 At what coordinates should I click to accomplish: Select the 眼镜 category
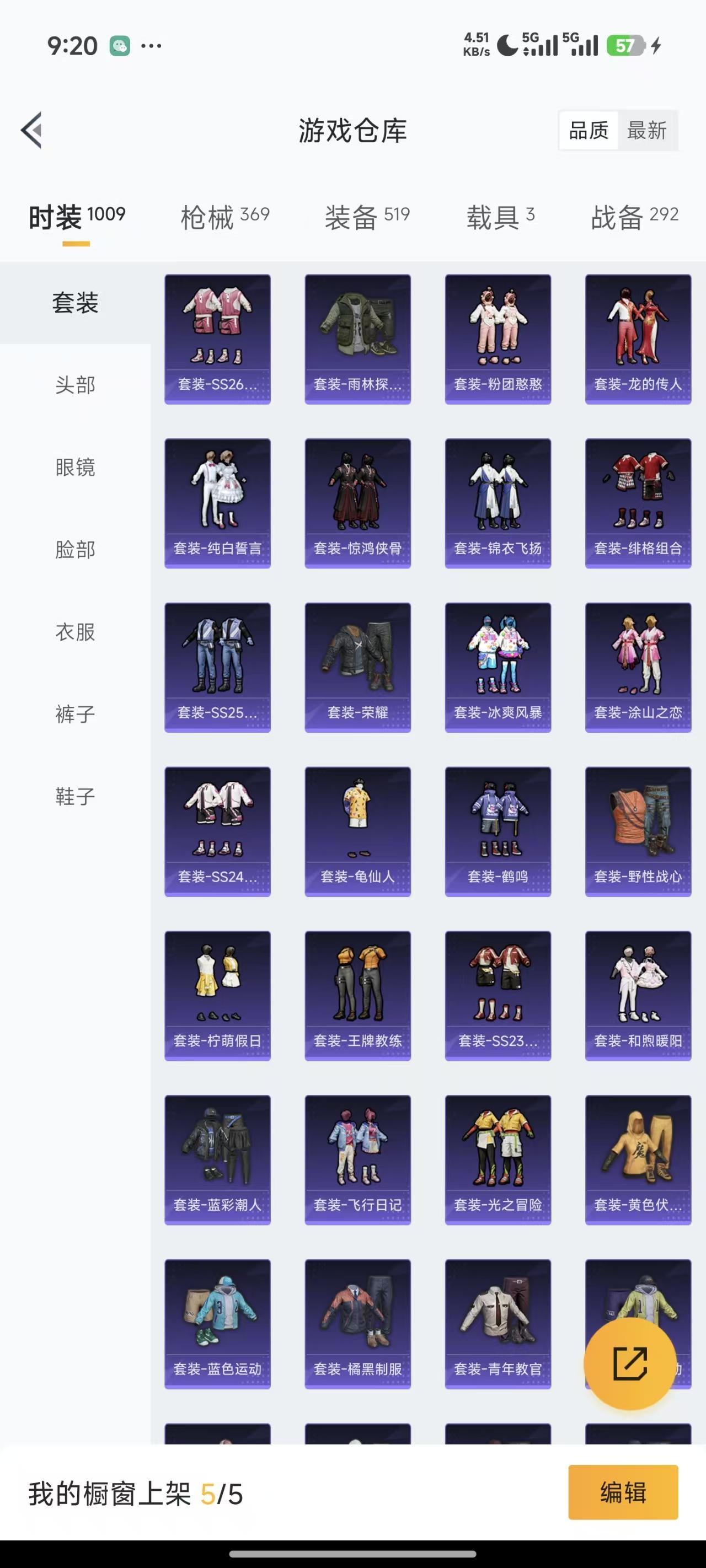click(x=75, y=467)
